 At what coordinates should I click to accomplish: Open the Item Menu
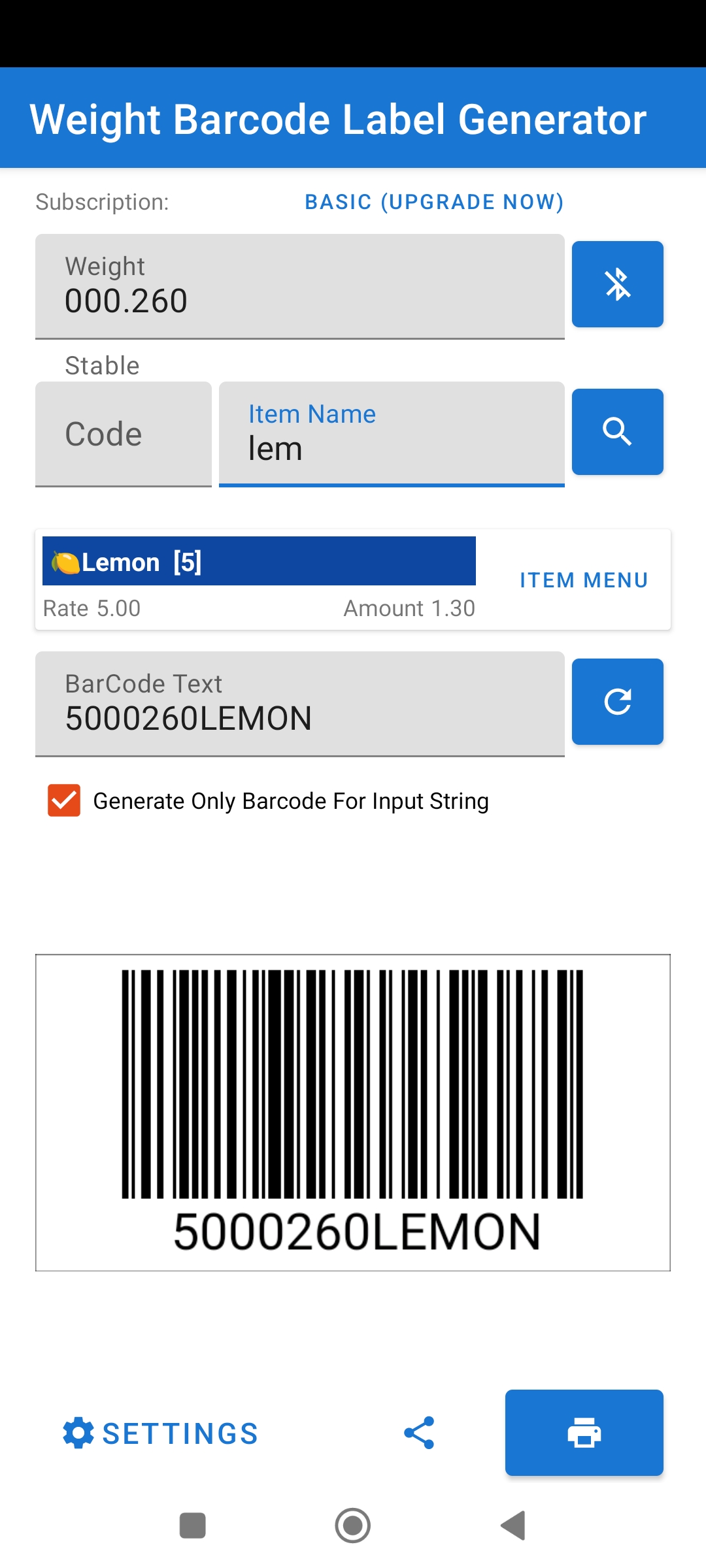click(x=583, y=580)
